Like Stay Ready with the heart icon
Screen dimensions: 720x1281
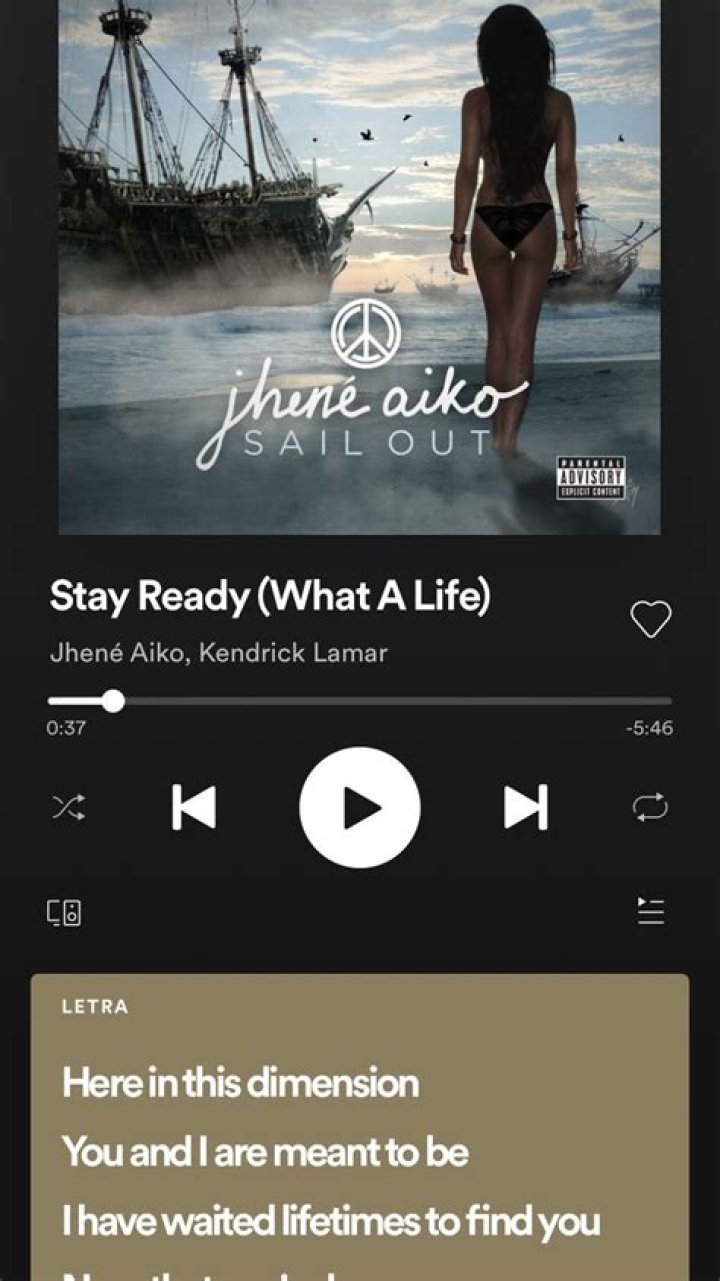coord(650,620)
